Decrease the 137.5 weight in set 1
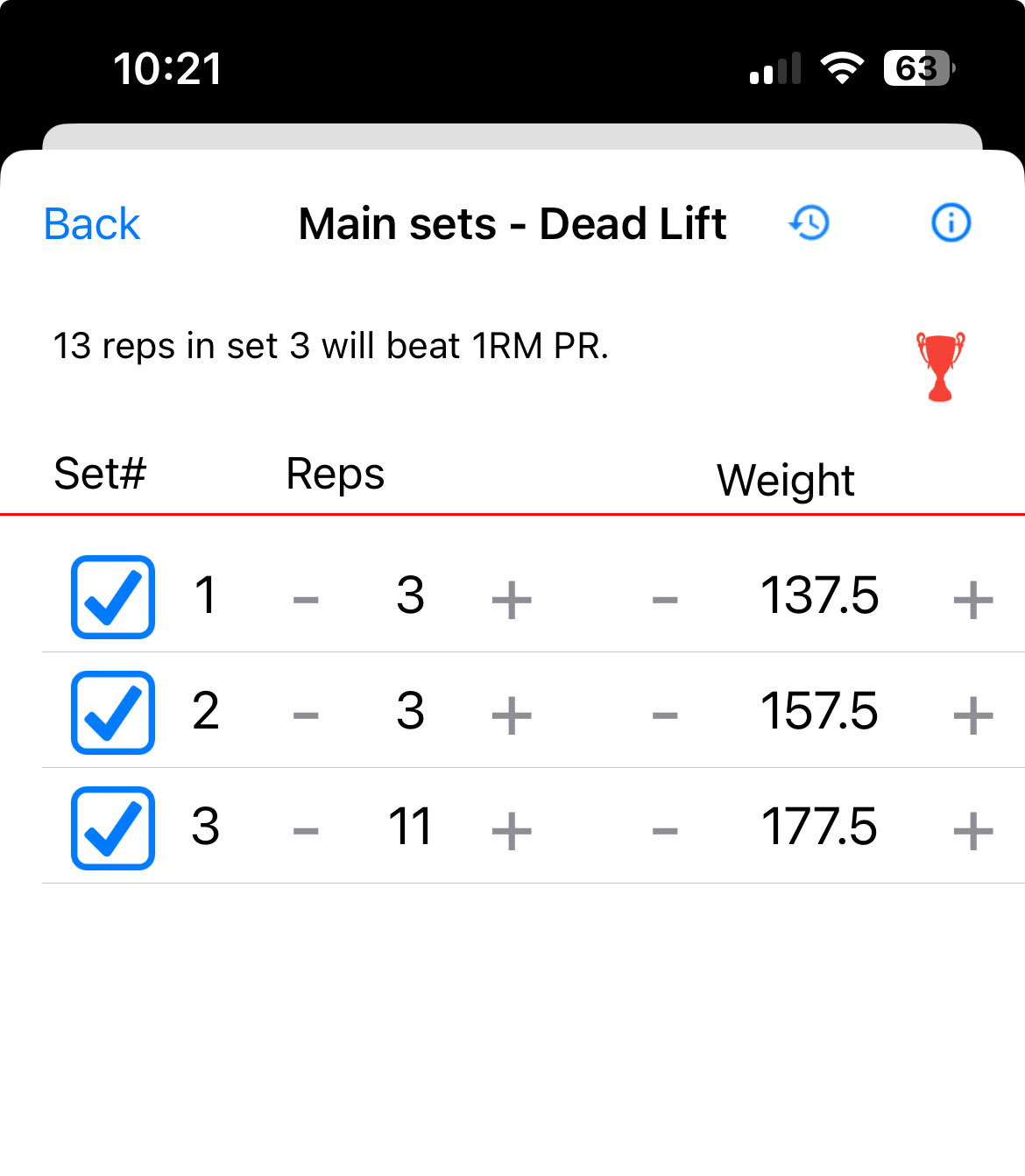 coord(665,601)
